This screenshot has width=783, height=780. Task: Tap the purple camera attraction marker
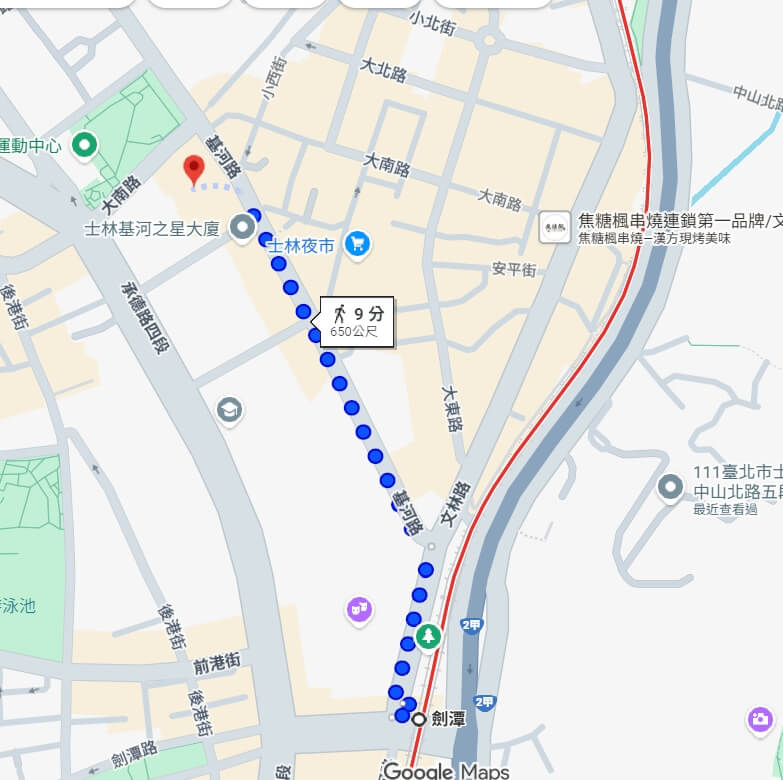[760, 719]
